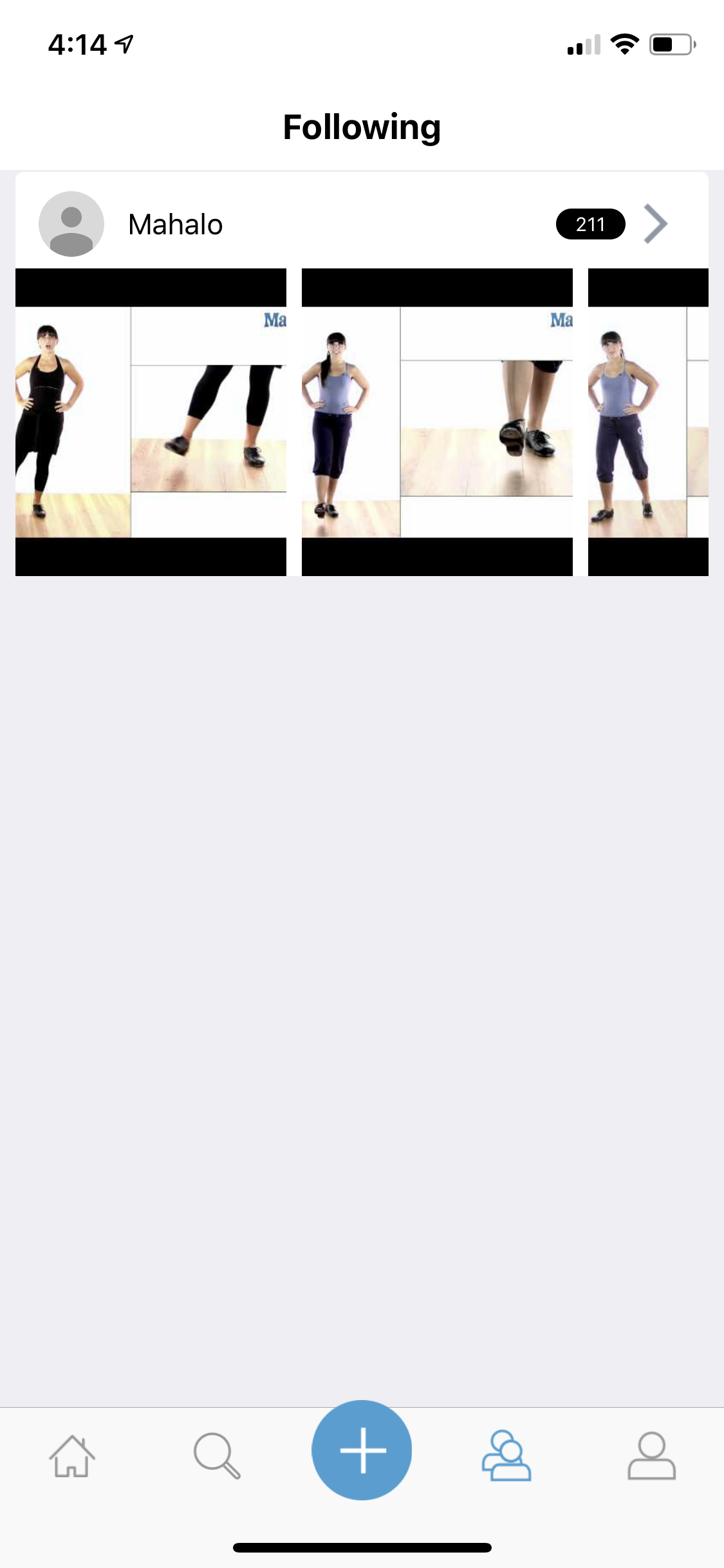Open the black-outfit tap dance video thumbnail

tap(151, 422)
